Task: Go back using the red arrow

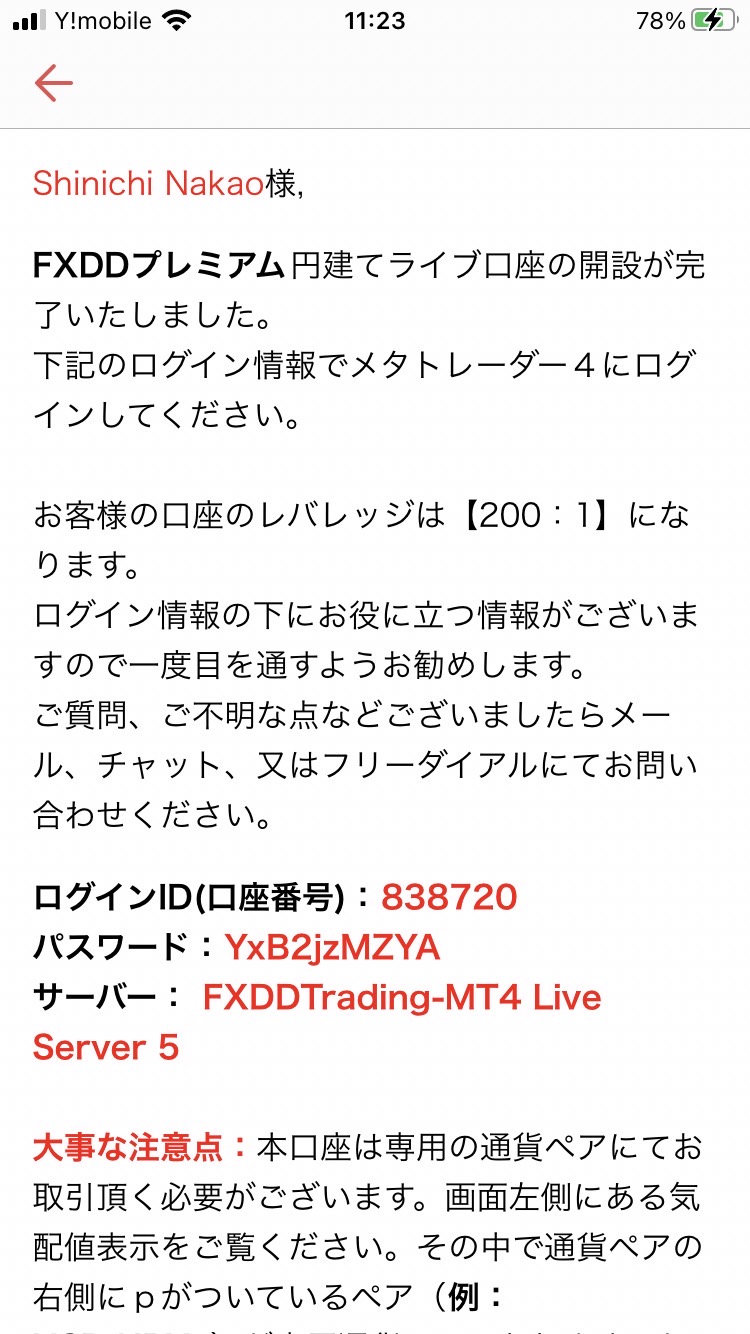Action: click(x=53, y=83)
